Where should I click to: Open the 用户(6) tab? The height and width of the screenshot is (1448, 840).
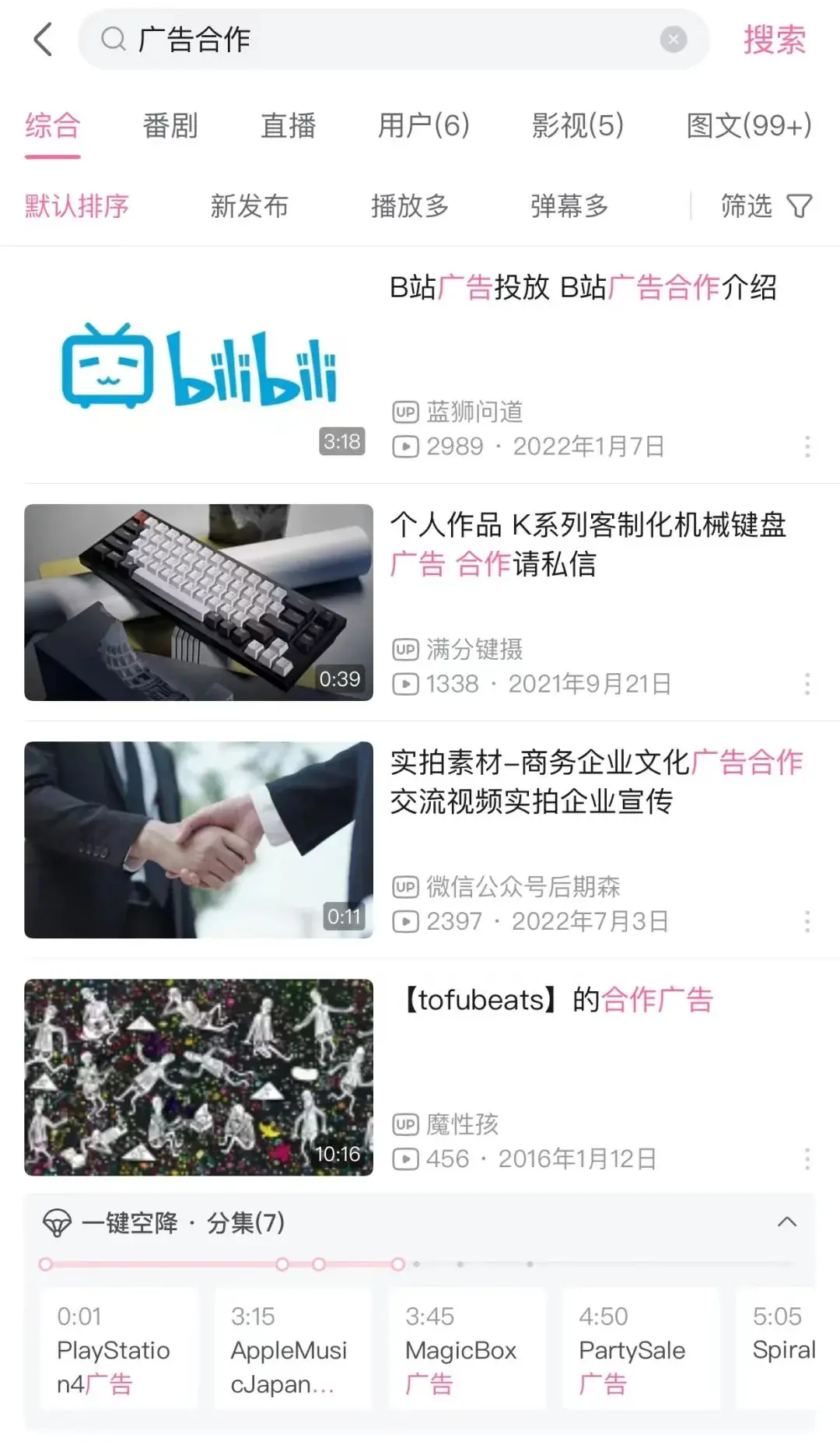point(423,126)
